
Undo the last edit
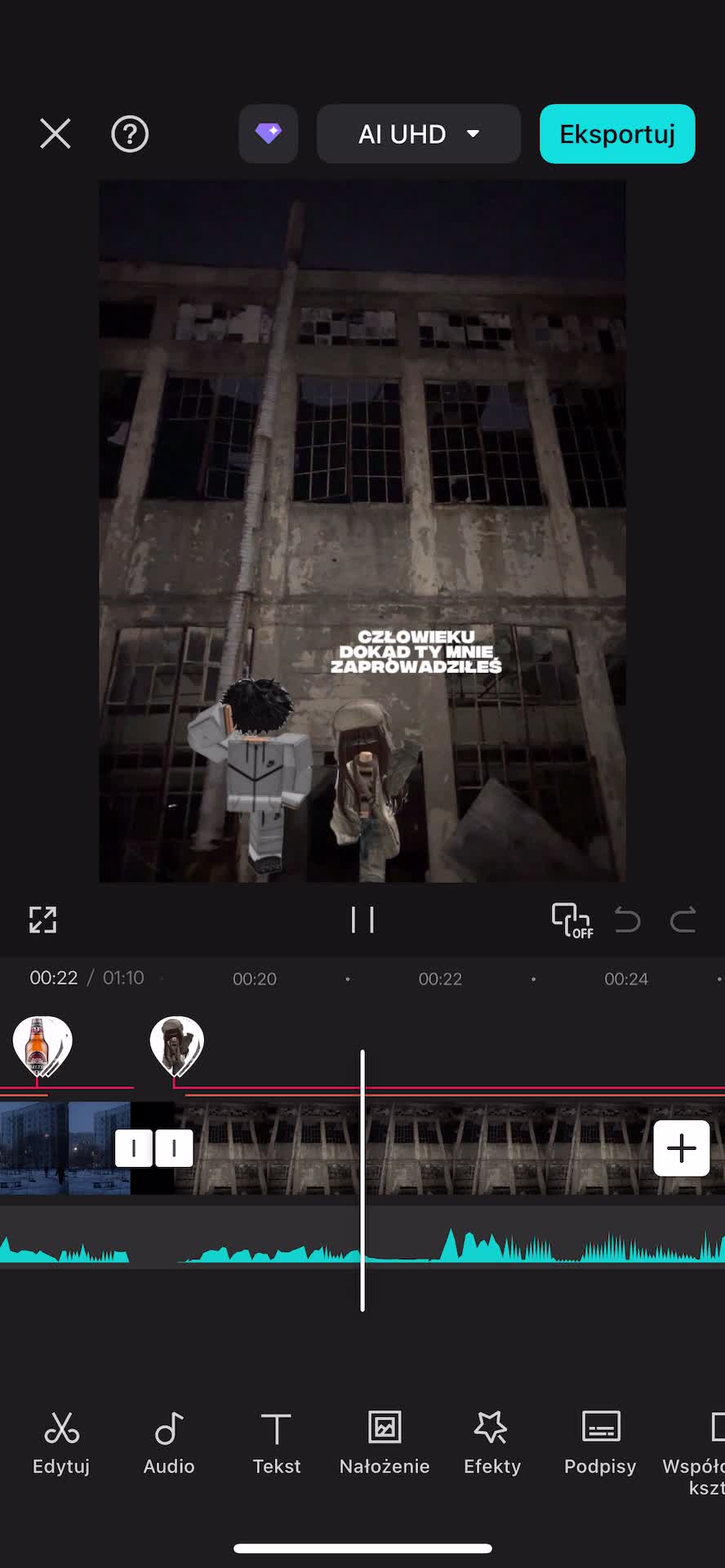point(627,920)
